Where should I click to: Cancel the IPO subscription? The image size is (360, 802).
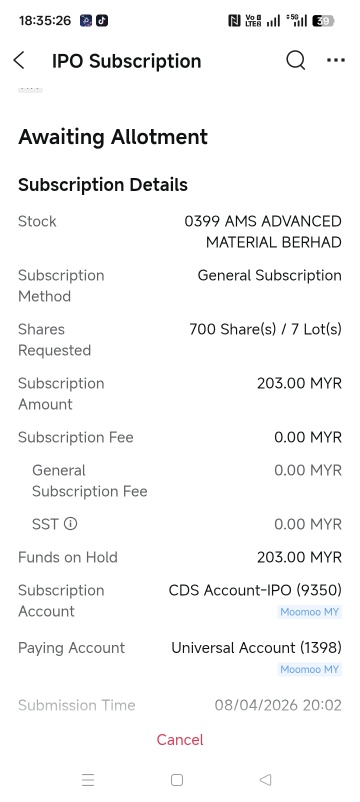tap(180, 740)
